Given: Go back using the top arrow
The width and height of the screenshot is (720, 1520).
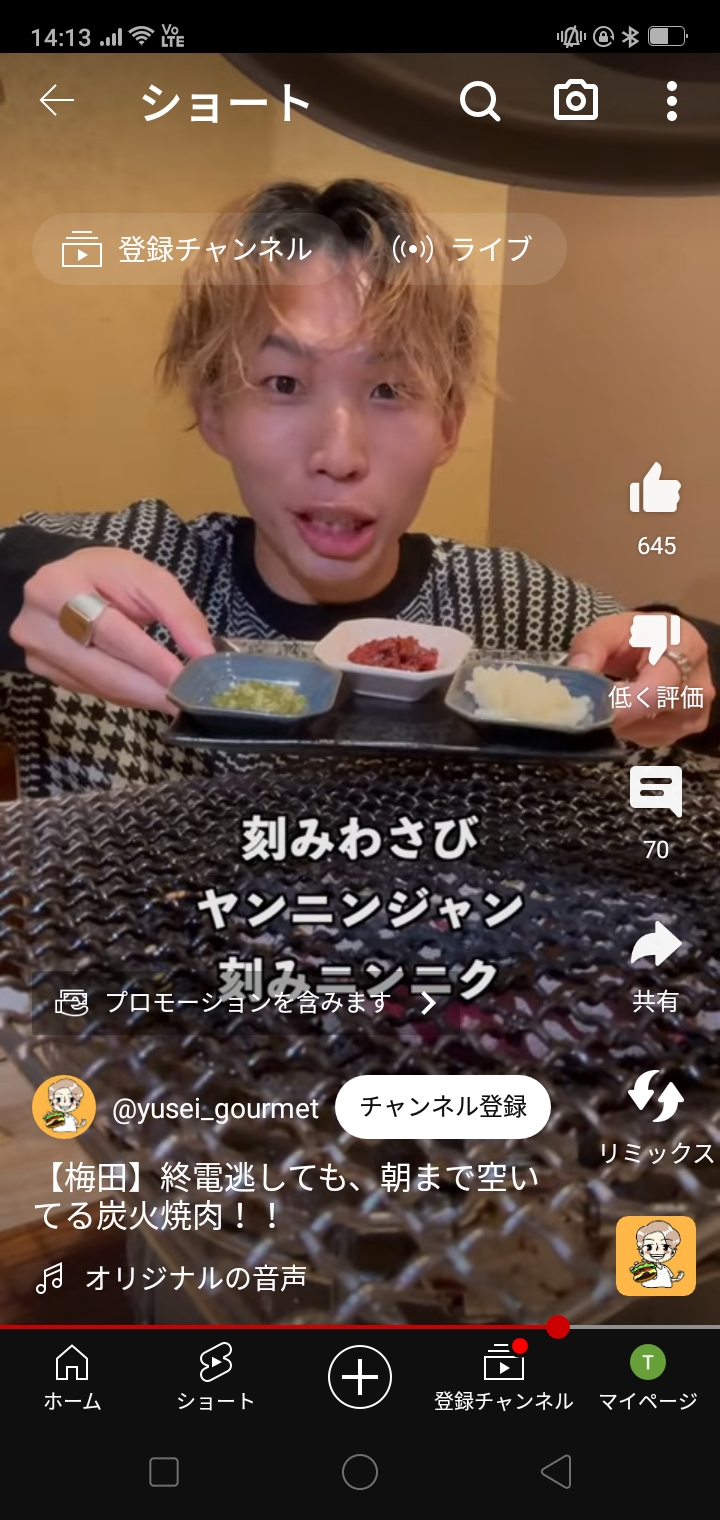Looking at the screenshot, I should pyautogui.click(x=57, y=101).
